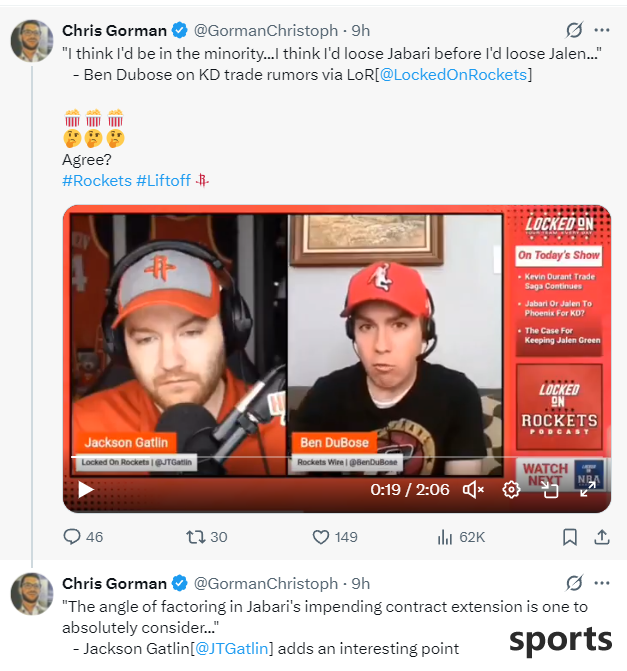The width and height of the screenshot is (627, 671).
Task: Unmute the video sound
Action: (474, 489)
